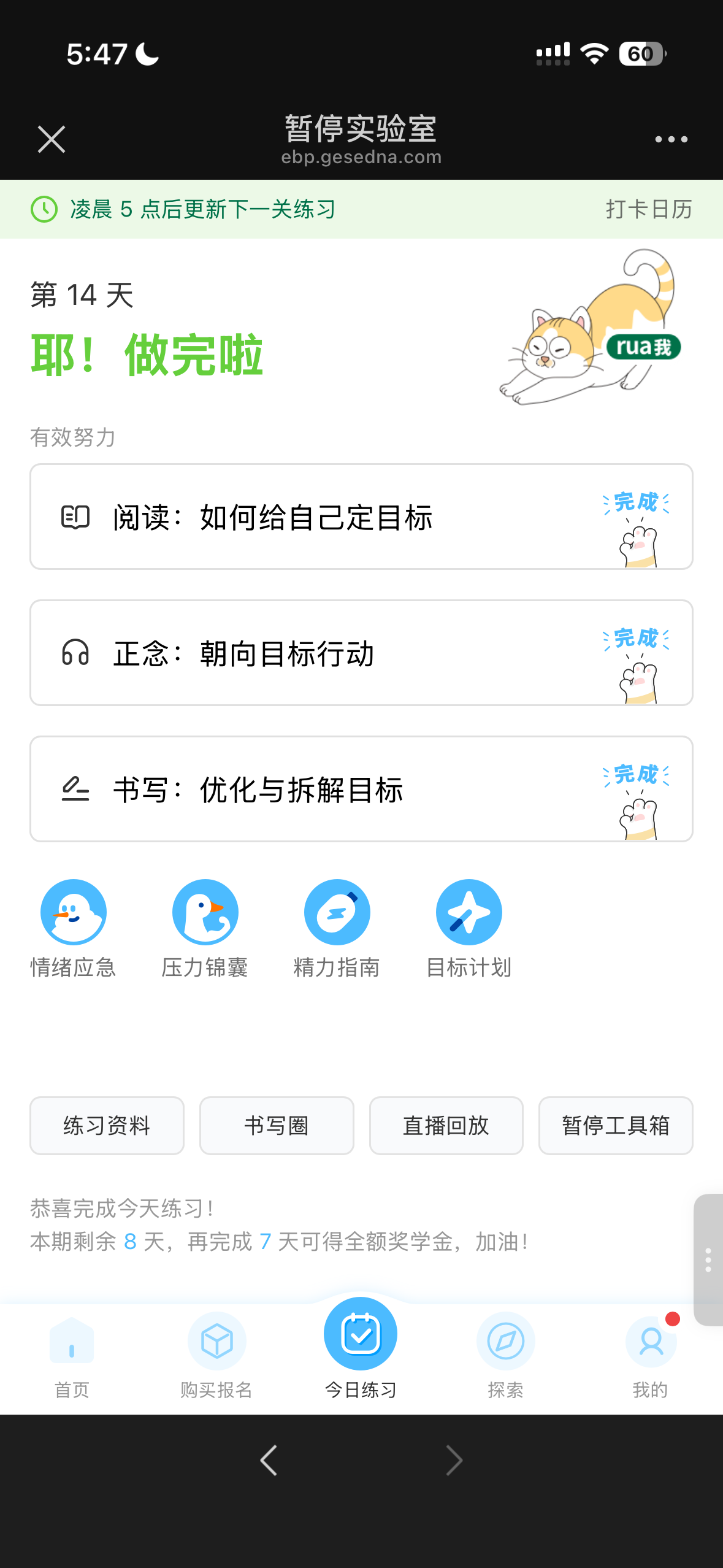Open the 精力指南 tool
This screenshot has height=1568, width=723.
coord(337,913)
